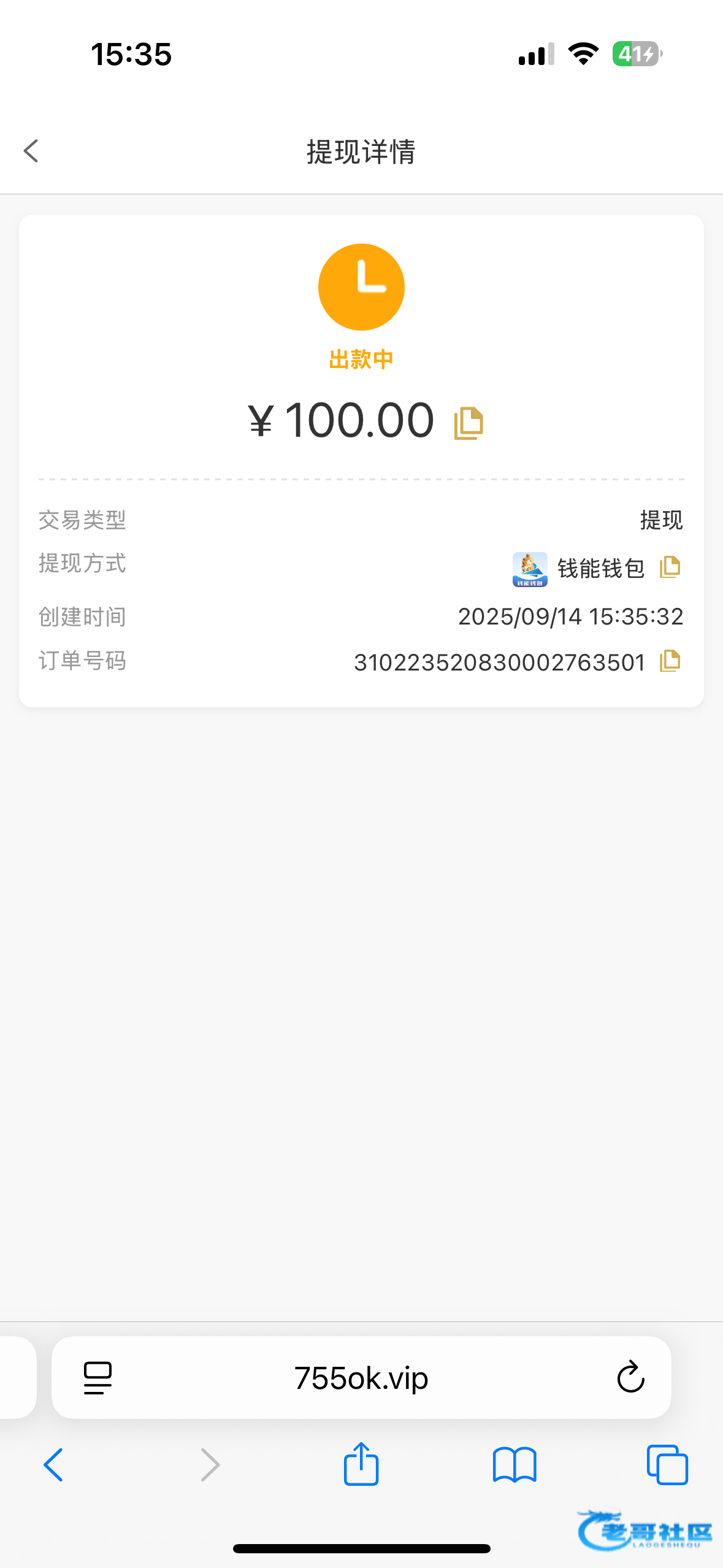Reload the page in Safari
Screen dimensions: 723x1568
click(x=630, y=1378)
